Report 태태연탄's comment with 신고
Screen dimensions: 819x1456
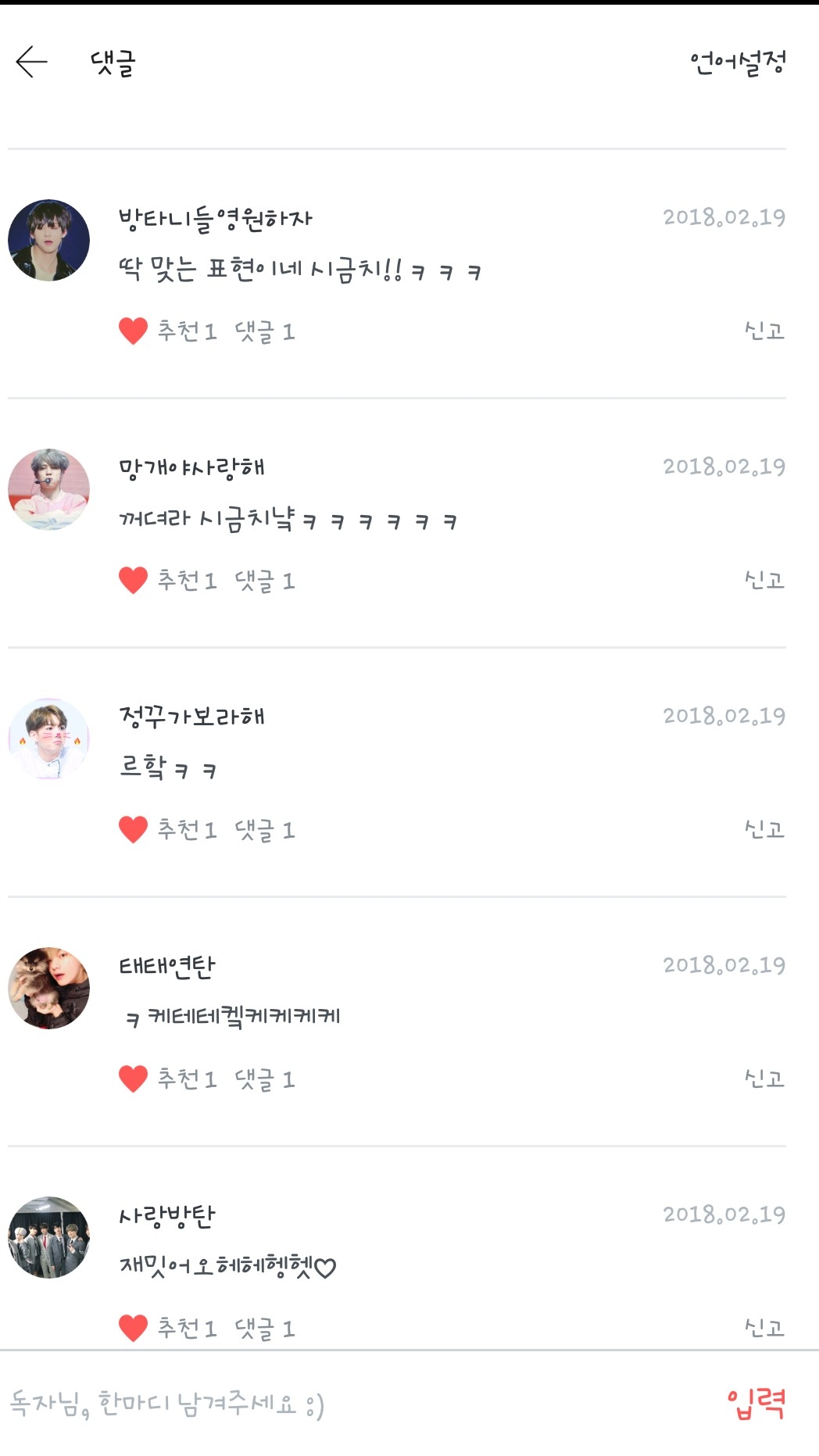pyautogui.click(x=764, y=1079)
